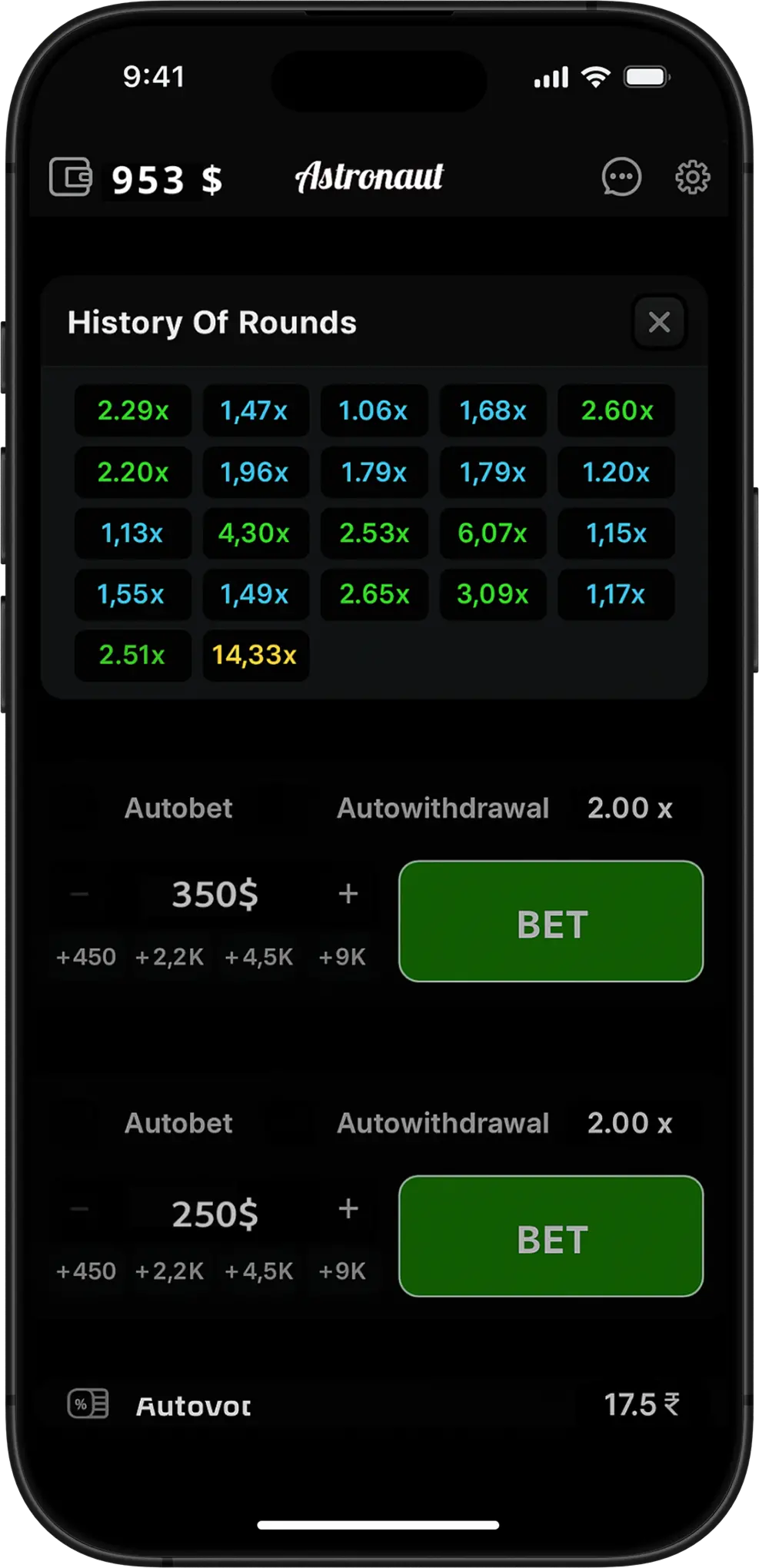Increase the 350$ bet with the plus
Viewport: 759px width, 1568px height.
348,892
